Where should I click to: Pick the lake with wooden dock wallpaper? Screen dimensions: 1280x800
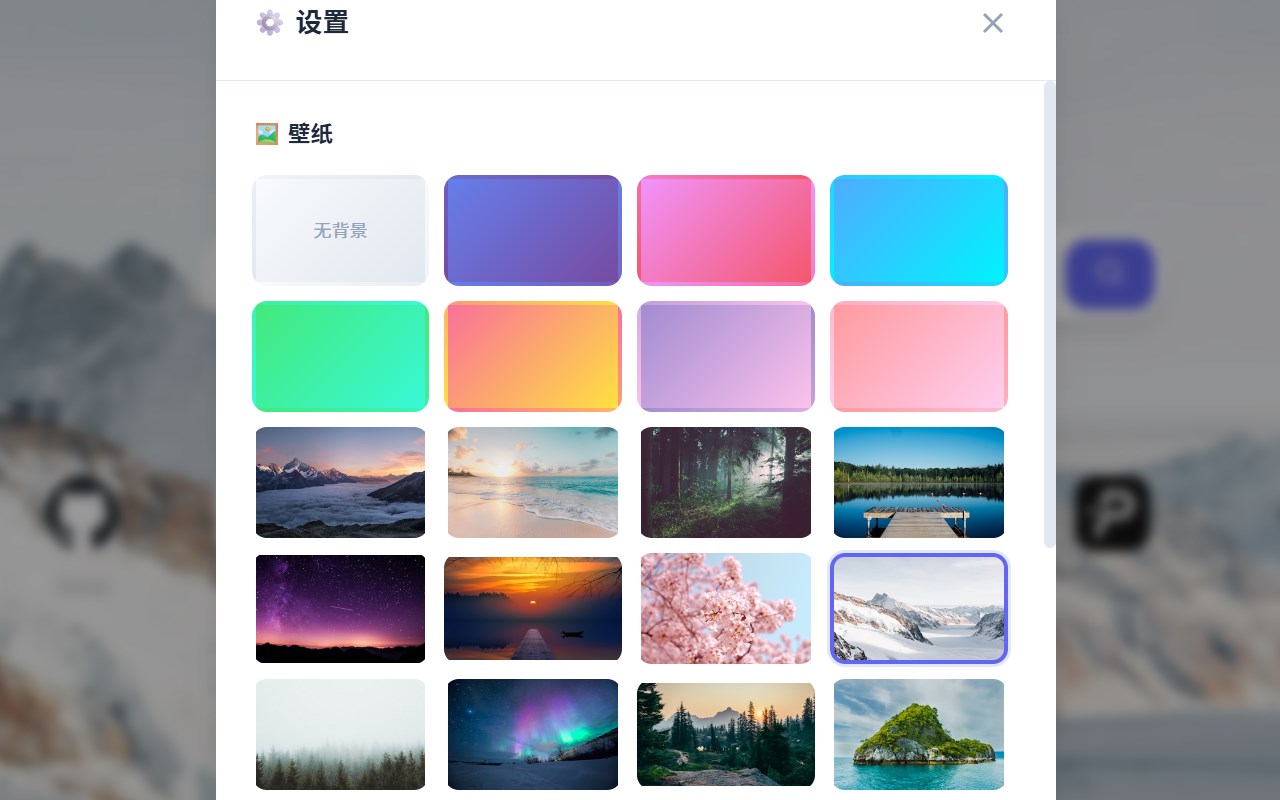919,482
